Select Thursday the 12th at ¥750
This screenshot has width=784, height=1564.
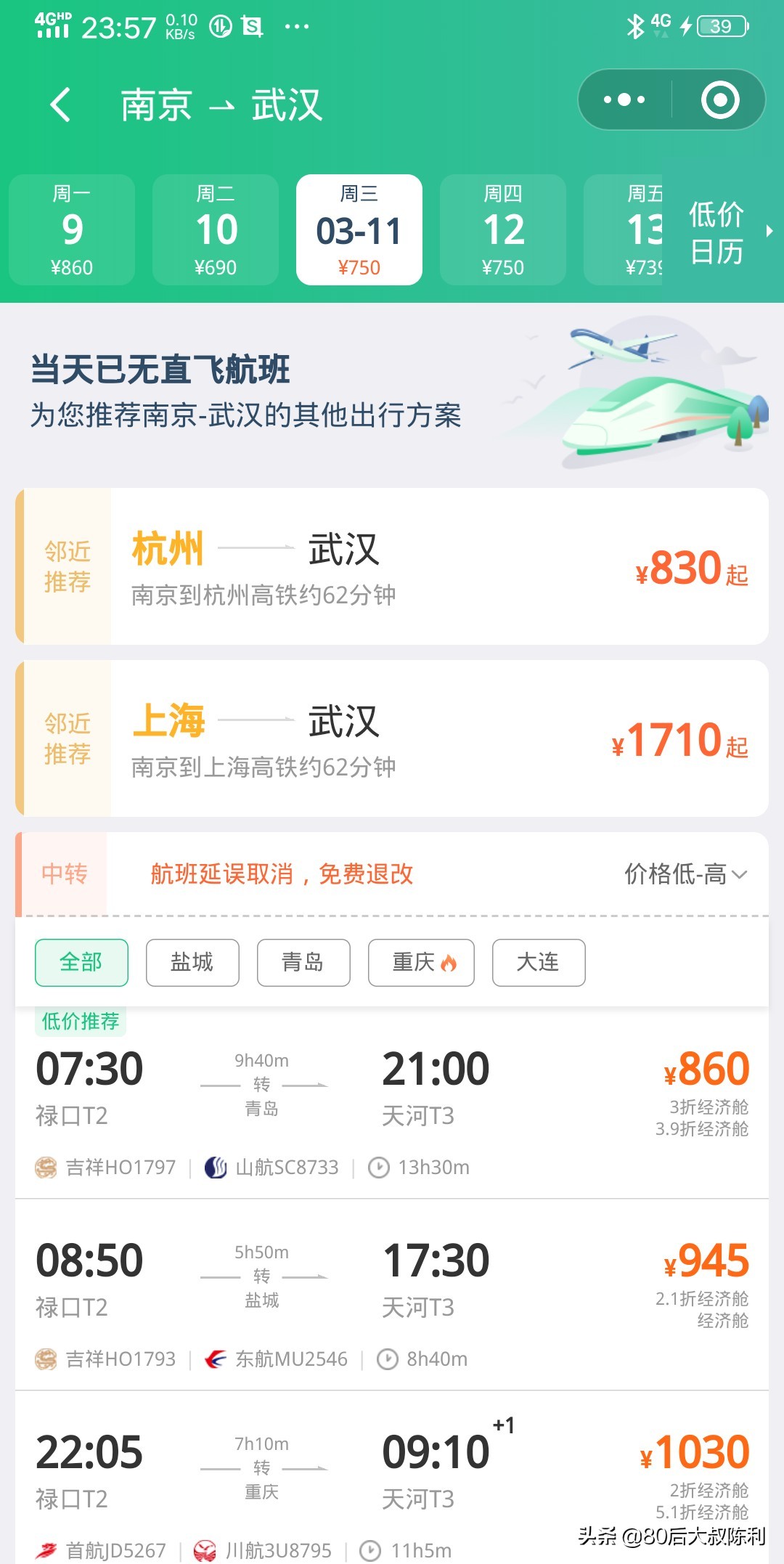tap(503, 230)
